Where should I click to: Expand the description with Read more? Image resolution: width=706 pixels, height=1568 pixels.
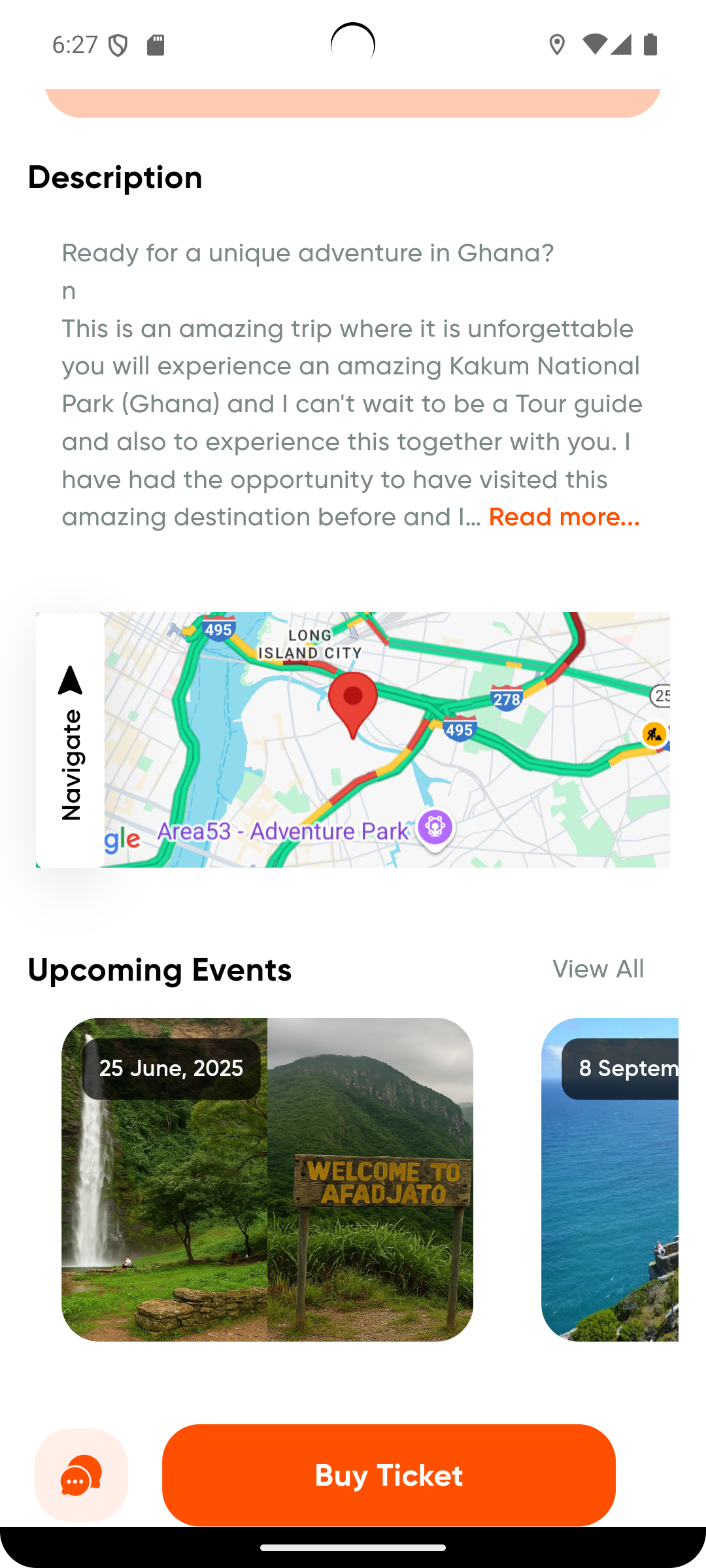coord(564,517)
